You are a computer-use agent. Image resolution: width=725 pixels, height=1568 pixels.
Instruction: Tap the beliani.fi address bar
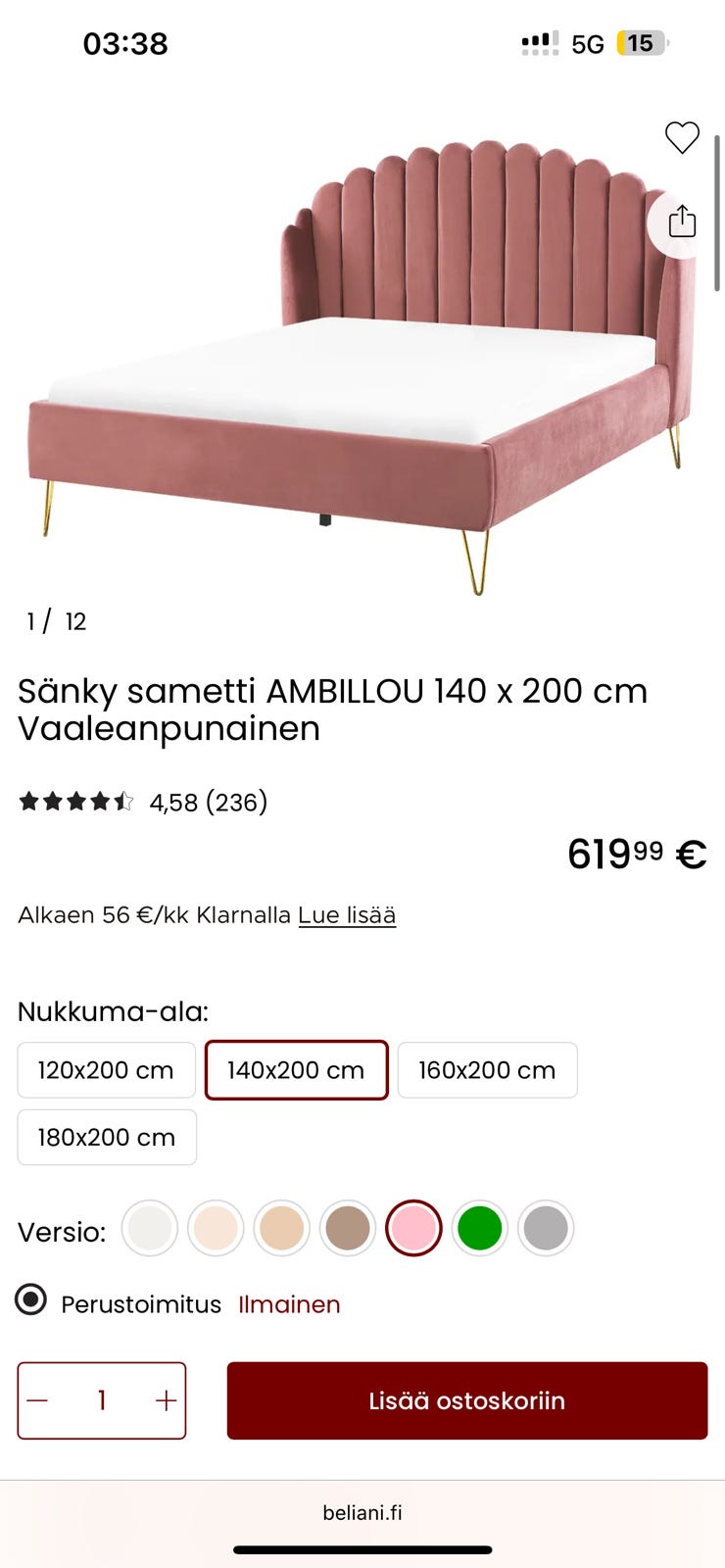pyautogui.click(x=362, y=1512)
